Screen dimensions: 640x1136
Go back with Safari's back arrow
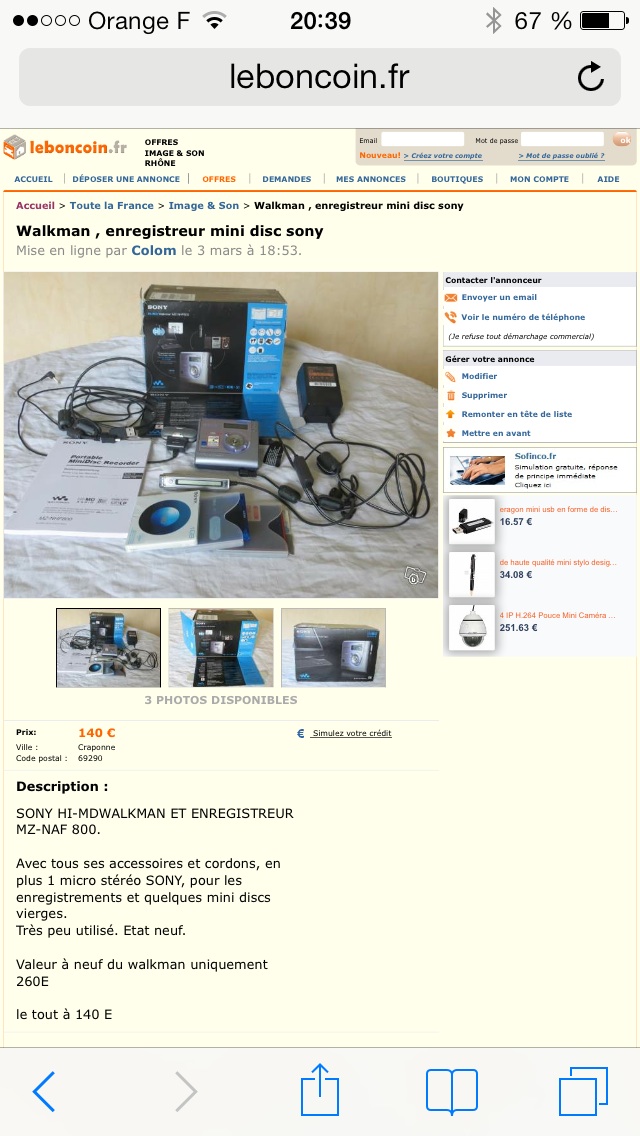click(44, 1091)
